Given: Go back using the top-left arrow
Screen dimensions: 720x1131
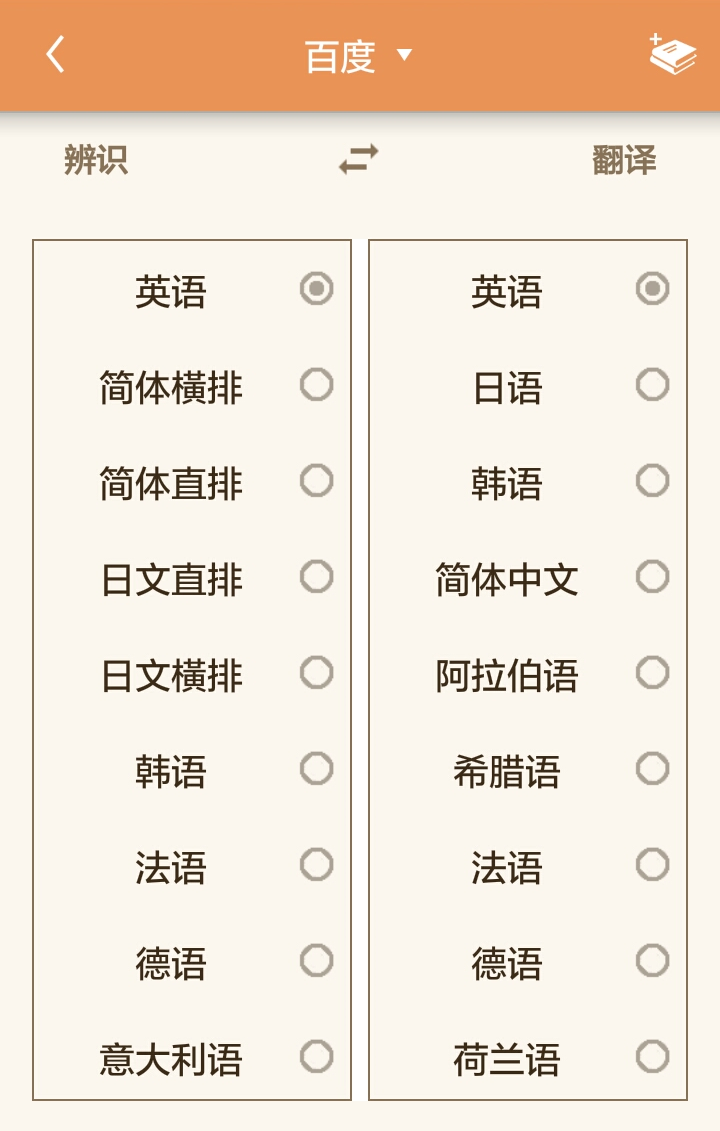Looking at the screenshot, I should pos(55,54).
